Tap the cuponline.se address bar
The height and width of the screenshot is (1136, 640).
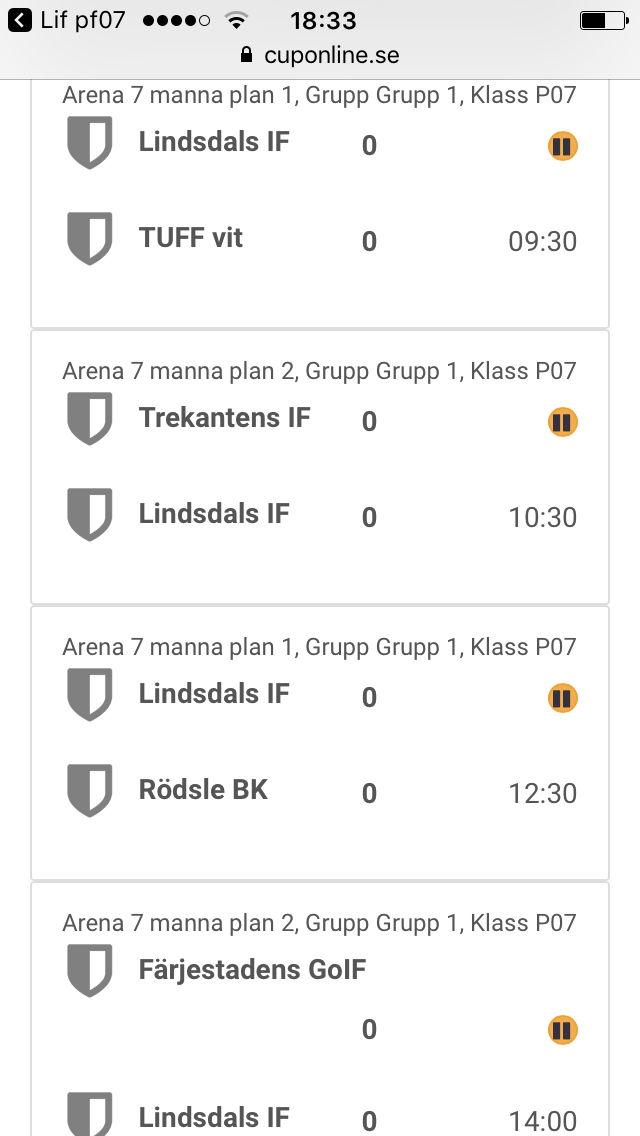320,55
